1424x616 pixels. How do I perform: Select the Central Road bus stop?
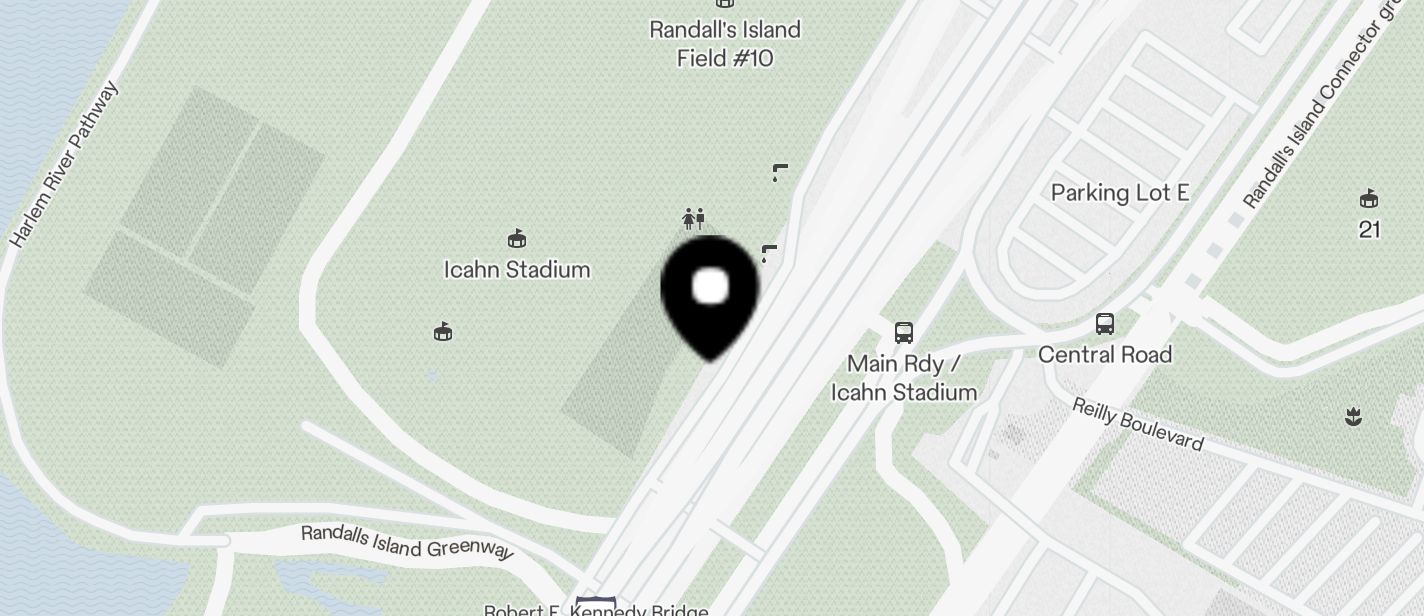[x=1104, y=324]
